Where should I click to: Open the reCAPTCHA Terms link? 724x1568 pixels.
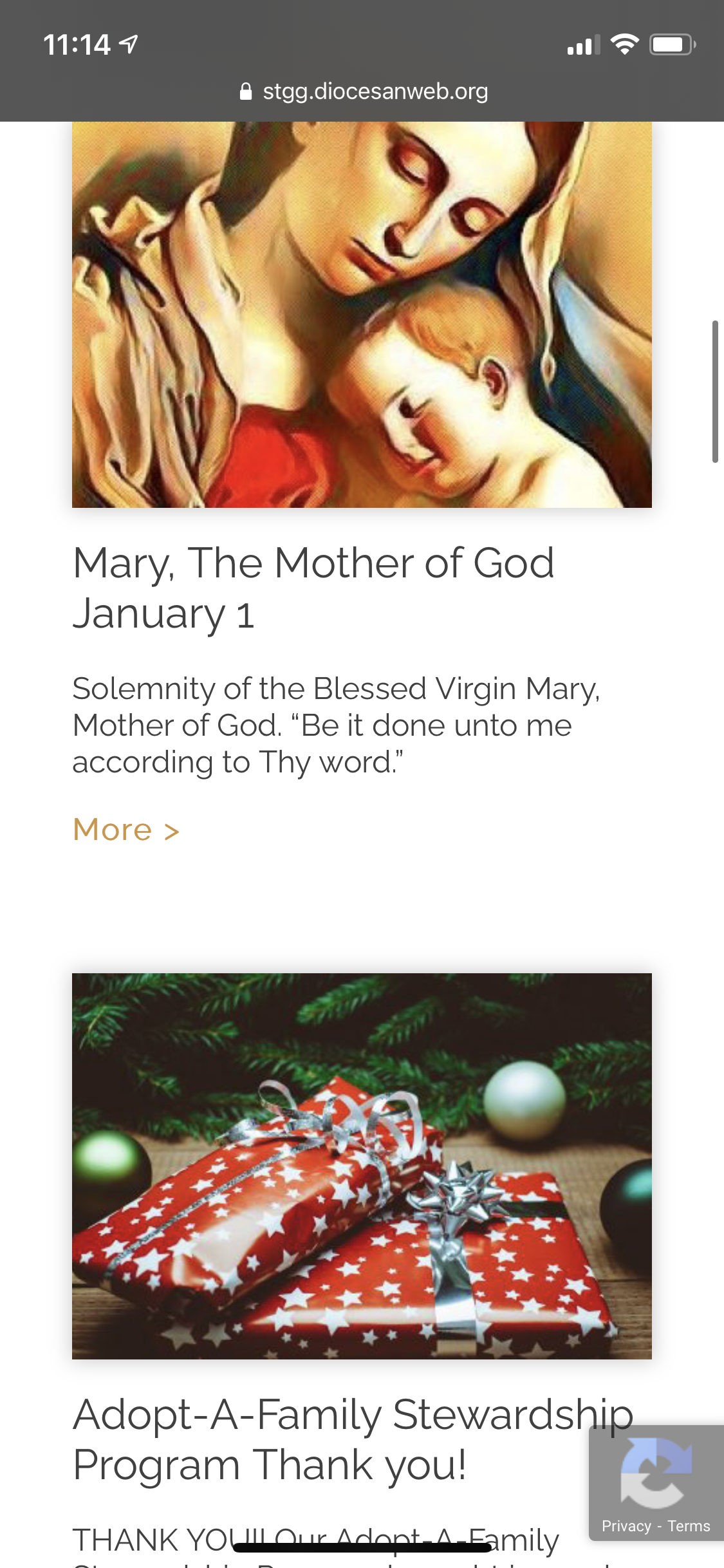[x=689, y=1526]
